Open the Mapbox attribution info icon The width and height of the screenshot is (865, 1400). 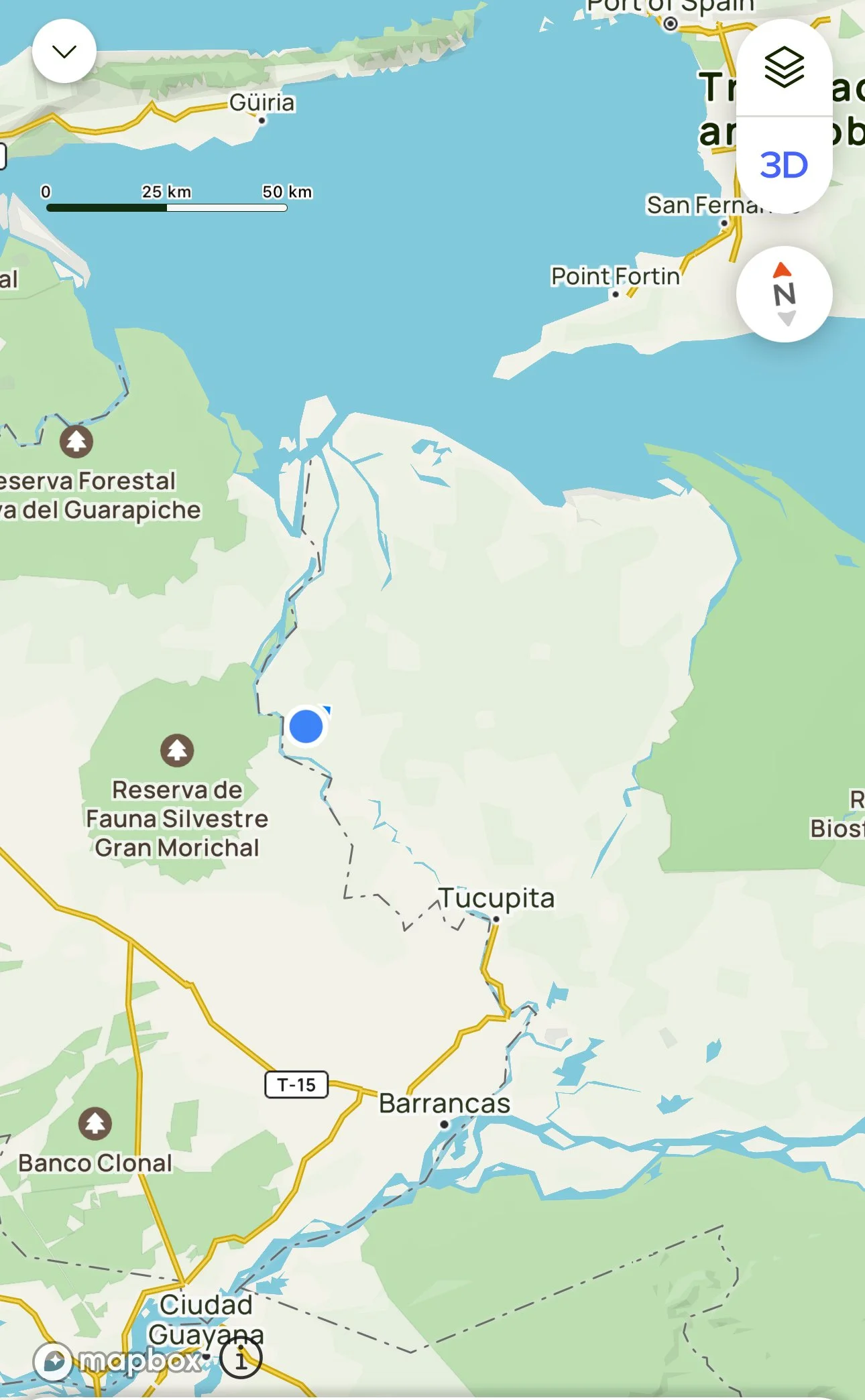click(241, 1358)
